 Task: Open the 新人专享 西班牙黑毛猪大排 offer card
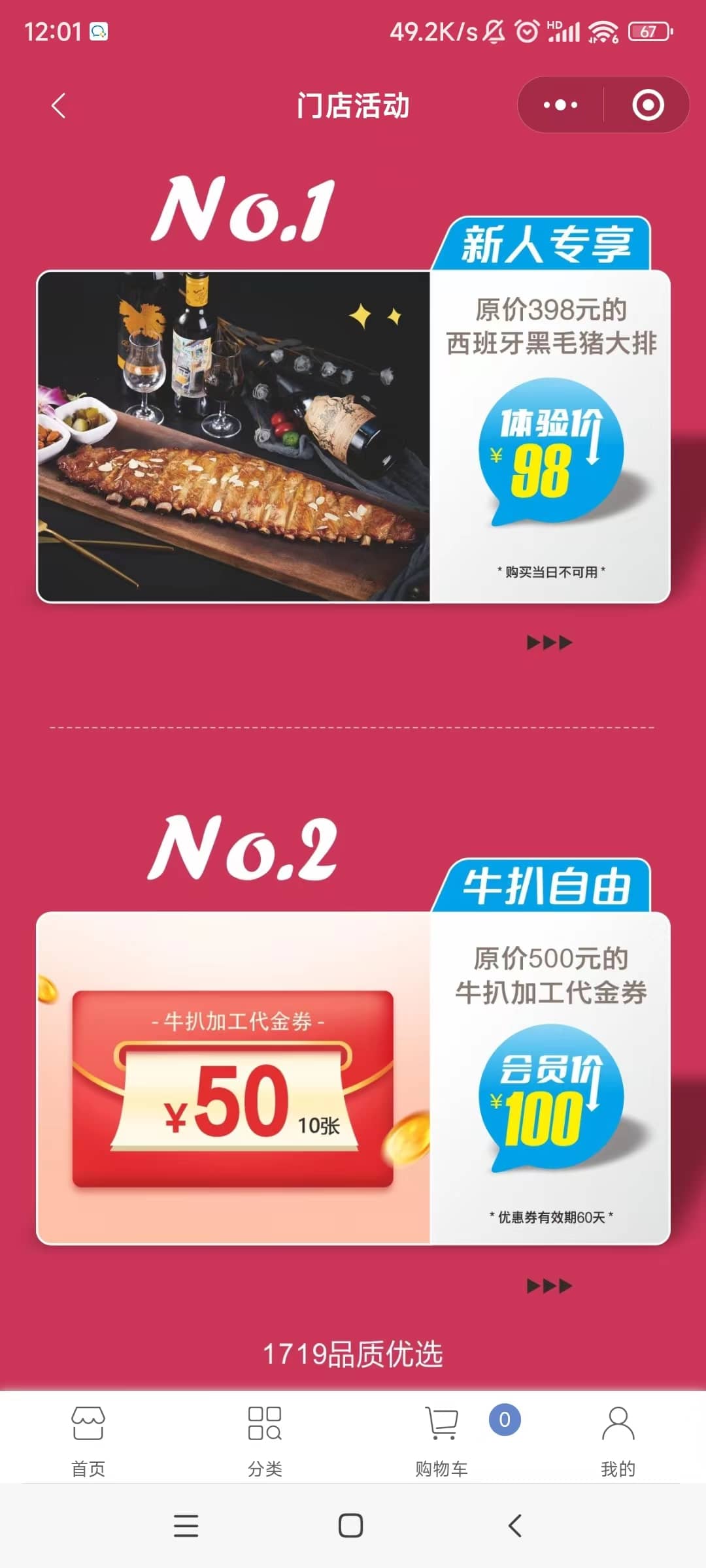point(353,436)
